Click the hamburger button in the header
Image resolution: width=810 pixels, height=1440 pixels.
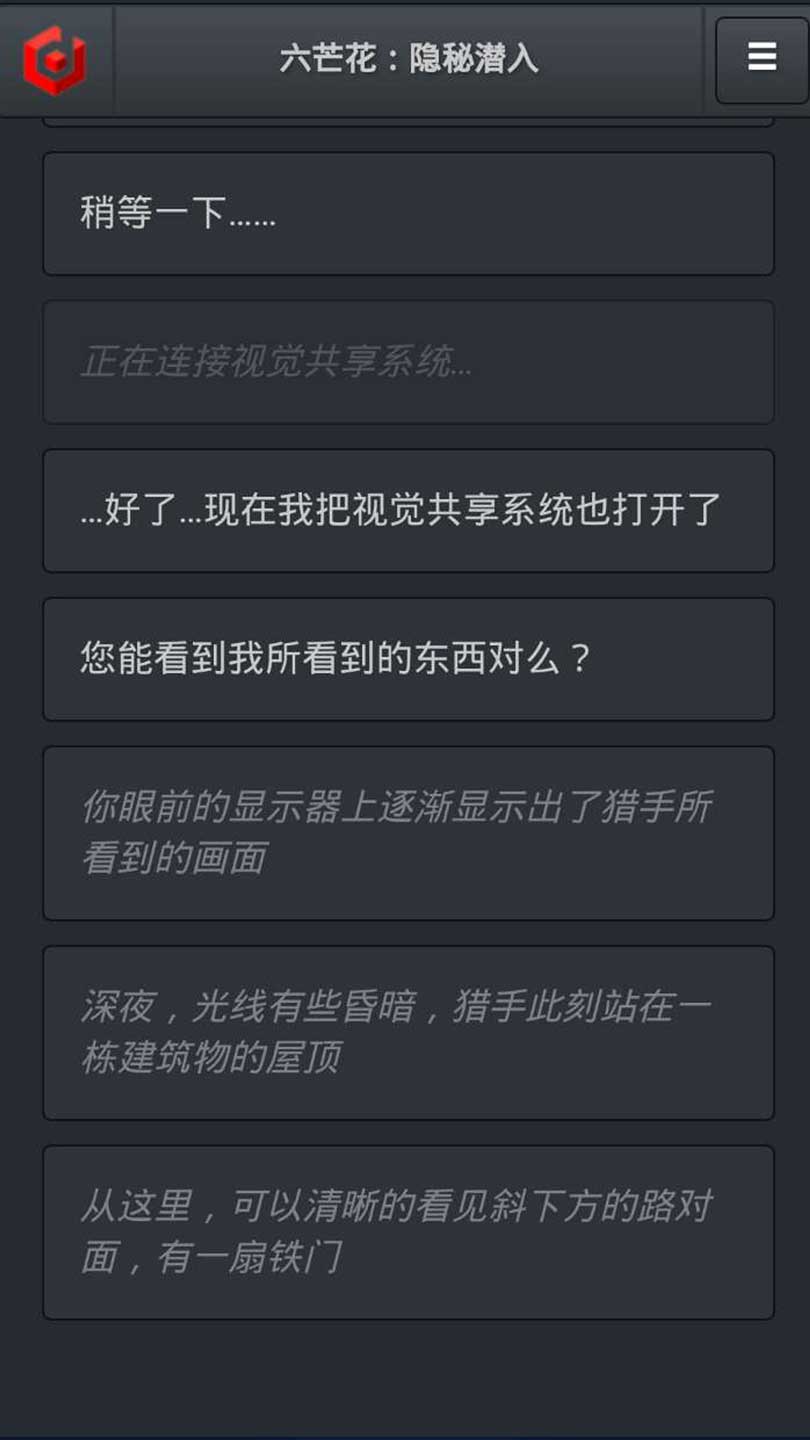click(x=761, y=58)
